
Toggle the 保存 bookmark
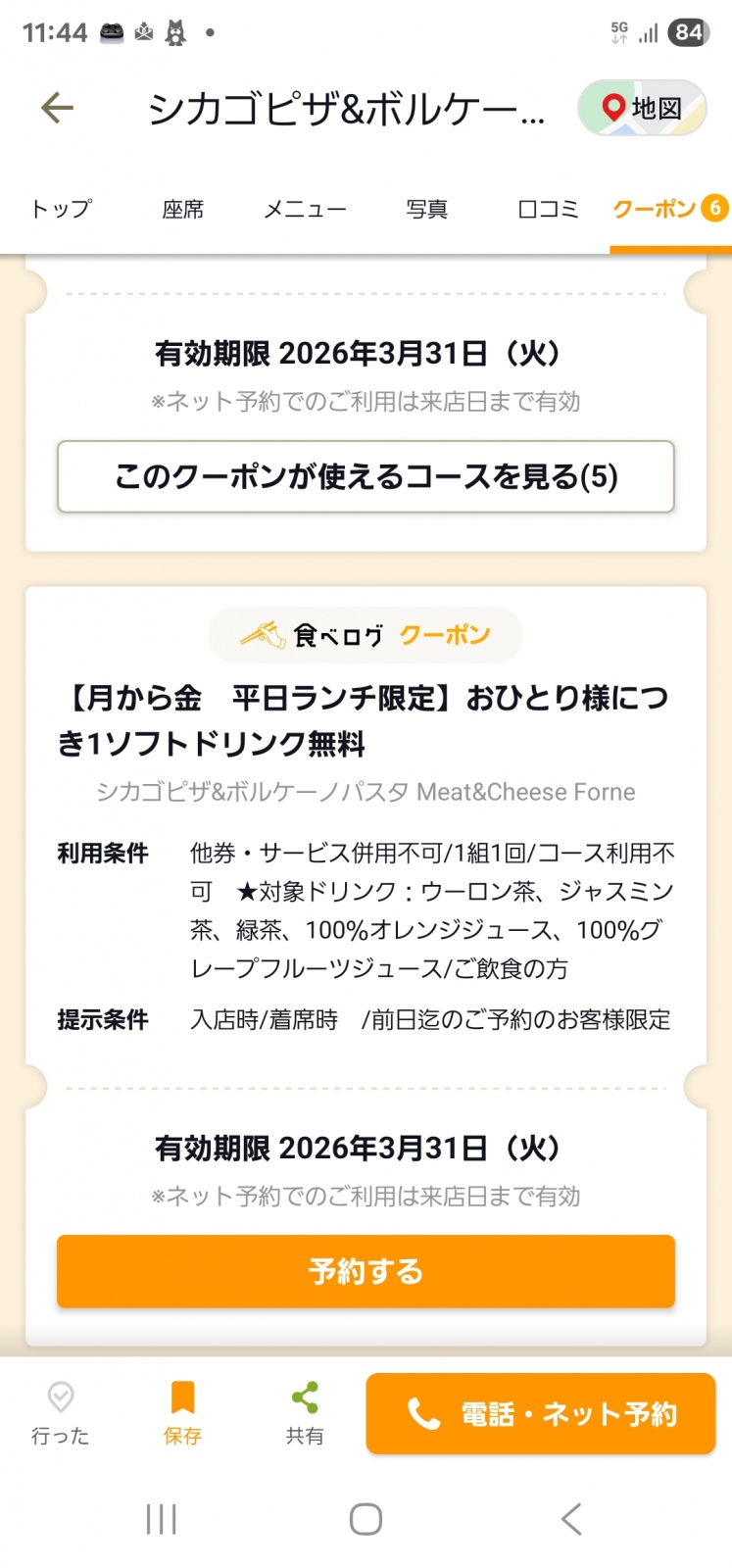(x=183, y=1412)
